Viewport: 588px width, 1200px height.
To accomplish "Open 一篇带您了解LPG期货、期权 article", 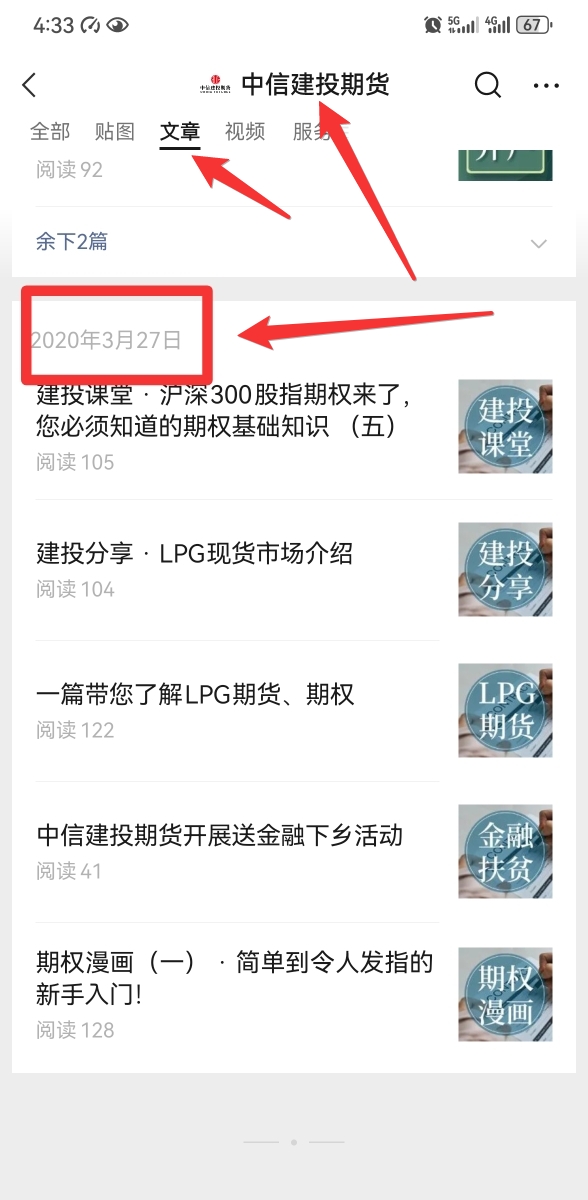I will 294,711.
